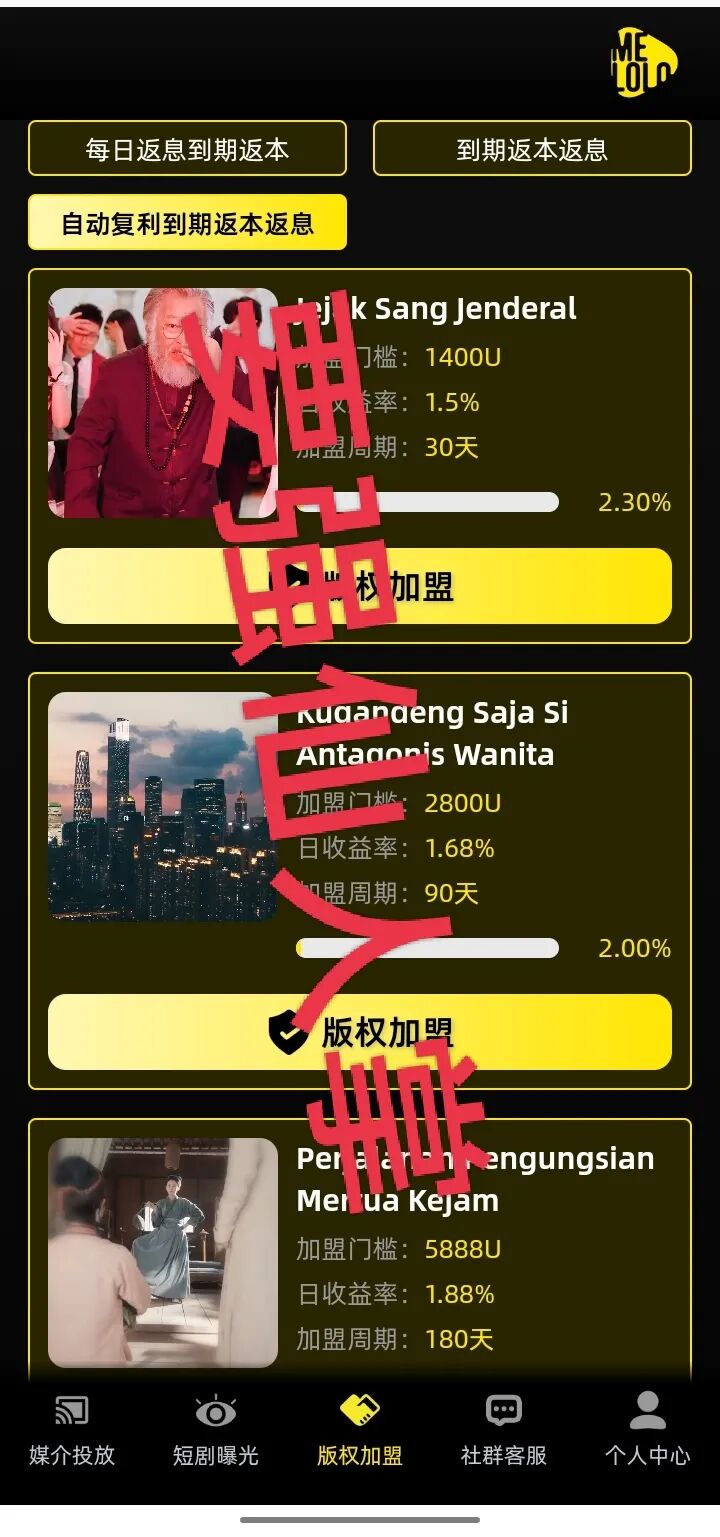
Task: Tap the shield checkmark icon on Kudandeng card button
Action: (x=289, y=1032)
